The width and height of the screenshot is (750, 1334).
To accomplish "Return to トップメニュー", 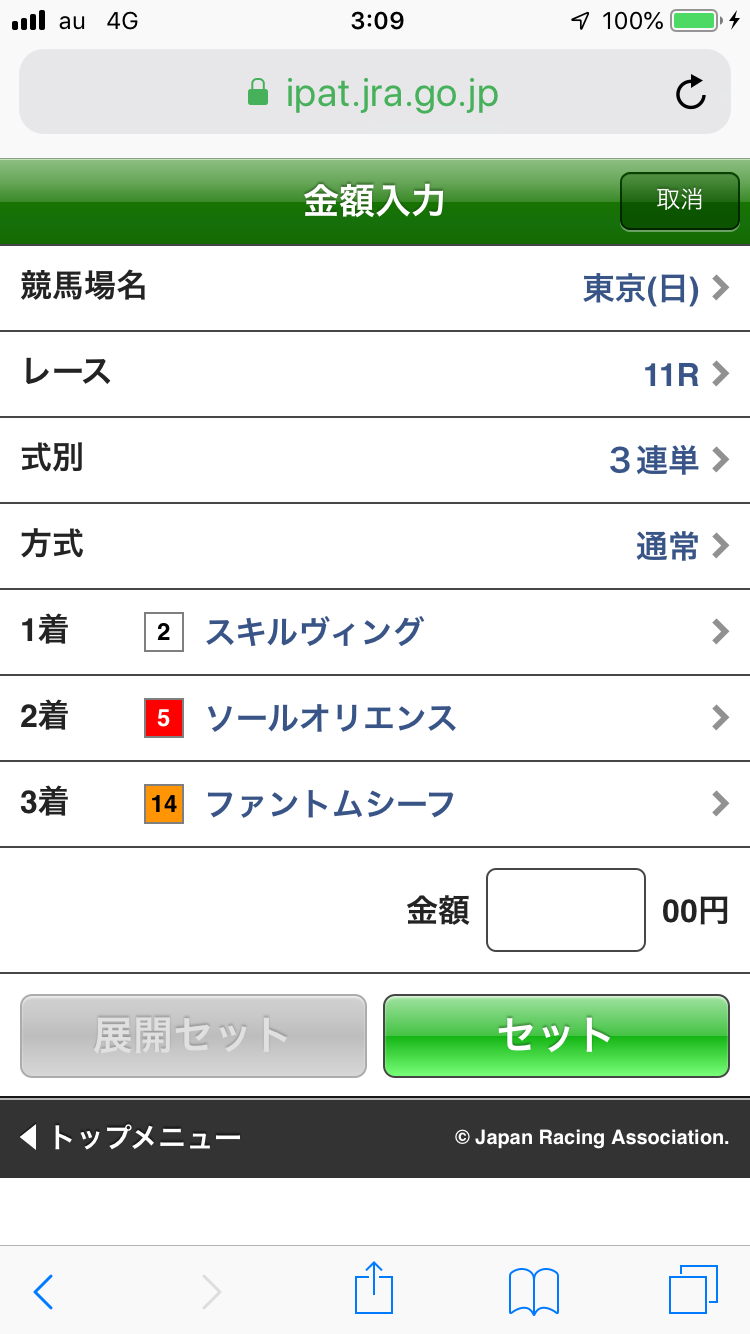I will (130, 1137).
